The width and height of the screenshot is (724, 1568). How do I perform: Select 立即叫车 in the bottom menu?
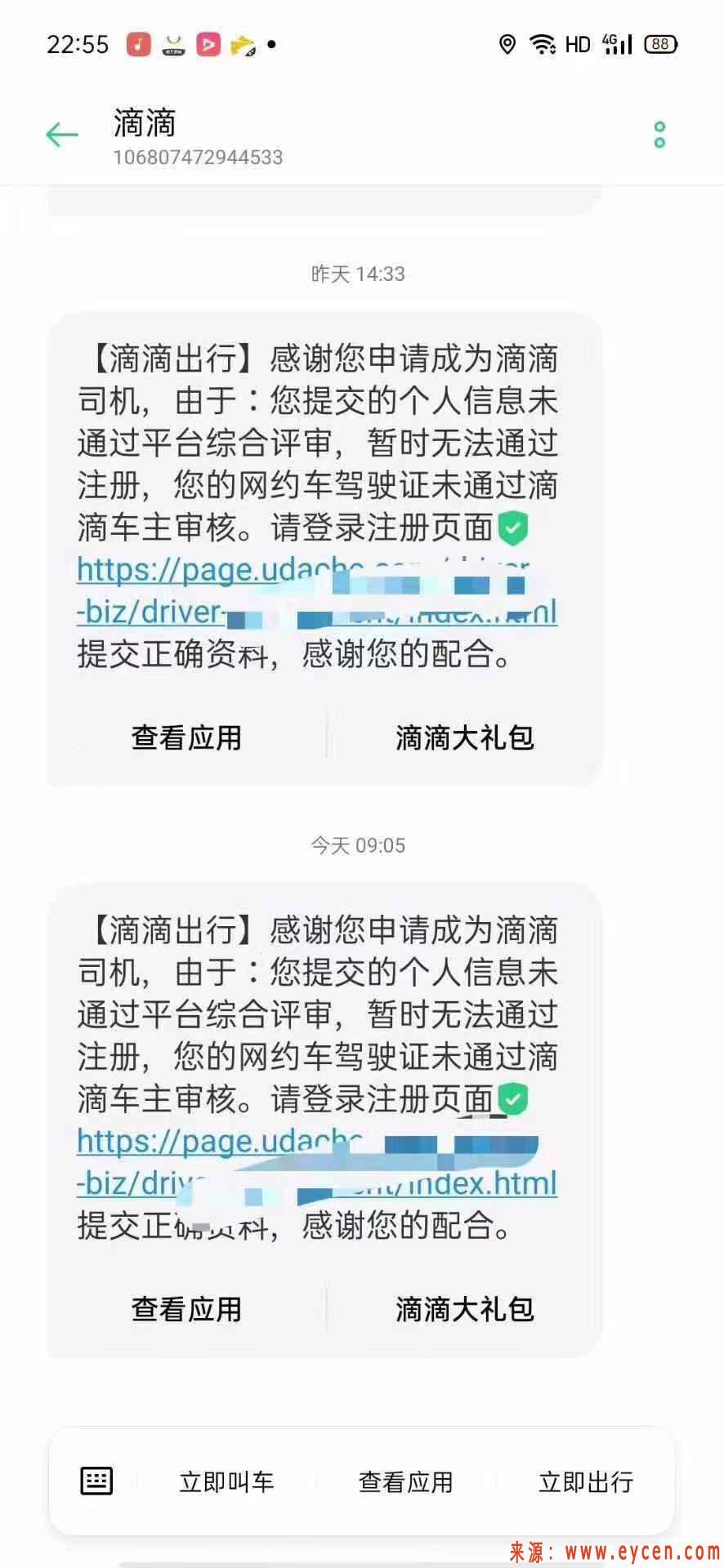click(226, 1481)
